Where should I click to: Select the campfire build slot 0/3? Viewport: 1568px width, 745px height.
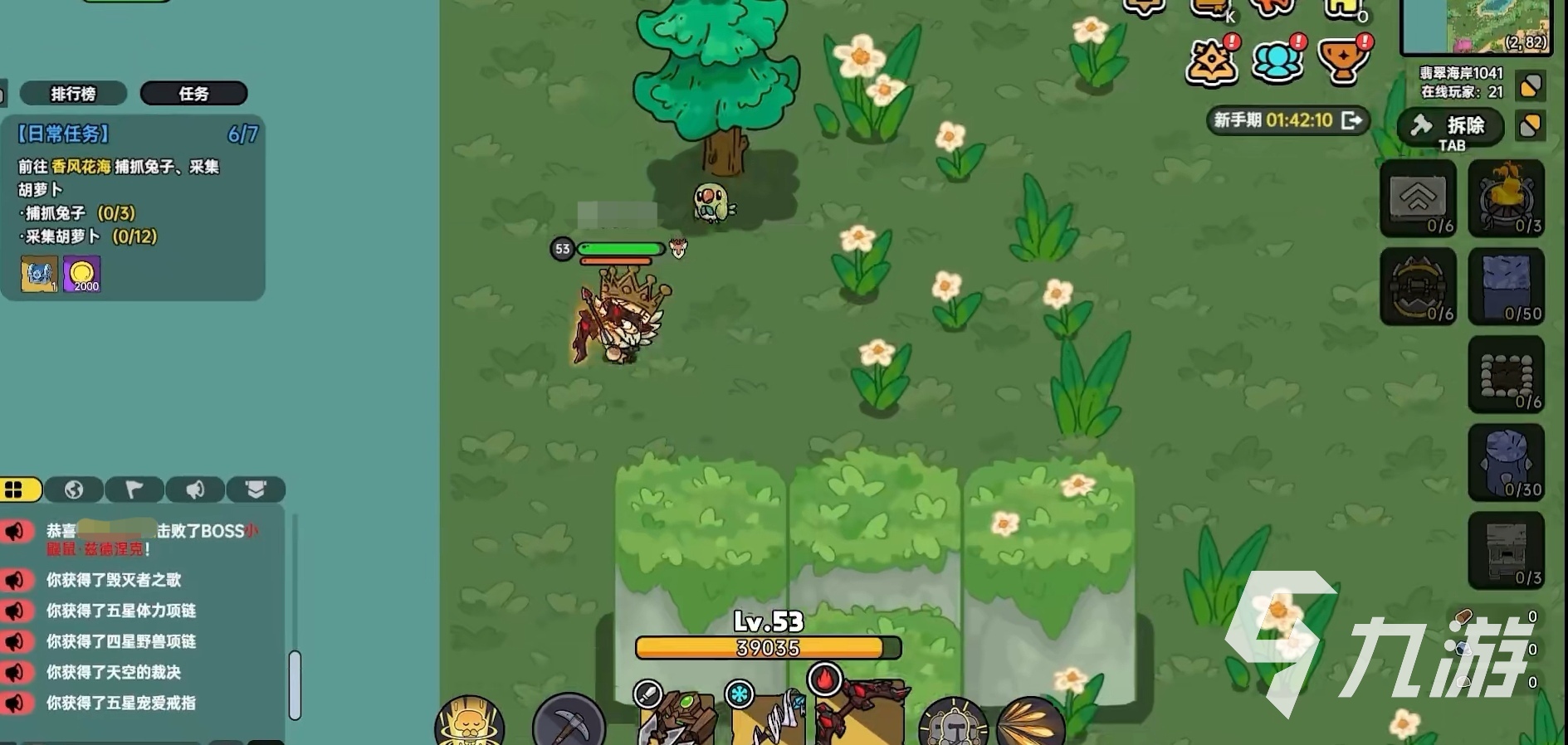point(1506,199)
